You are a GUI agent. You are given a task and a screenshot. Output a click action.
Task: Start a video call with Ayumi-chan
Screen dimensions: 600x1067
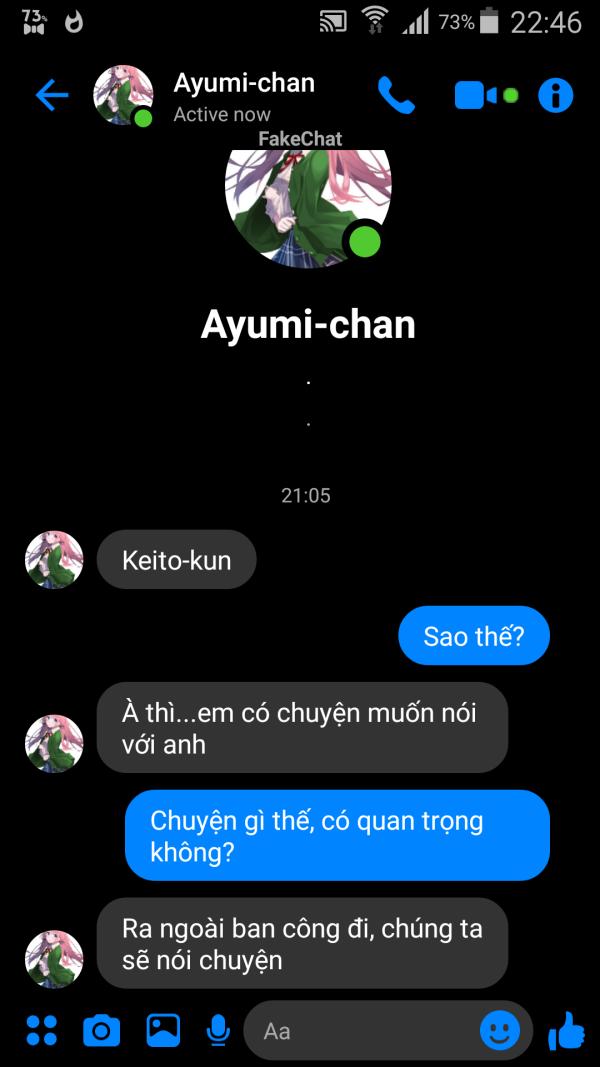[x=486, y=95]
